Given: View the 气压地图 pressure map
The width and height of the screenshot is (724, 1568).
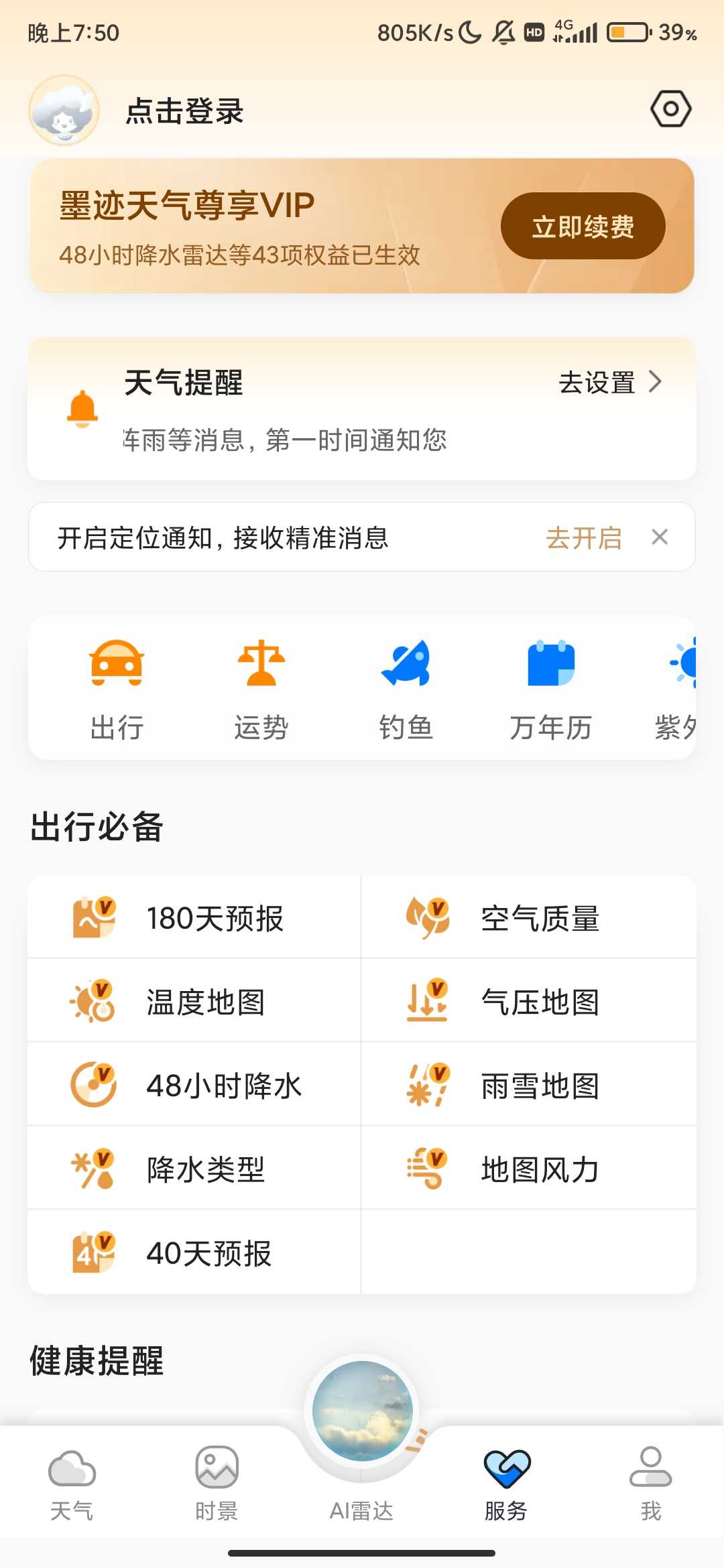Looking at the screenshot, I should coord(528,1002).
